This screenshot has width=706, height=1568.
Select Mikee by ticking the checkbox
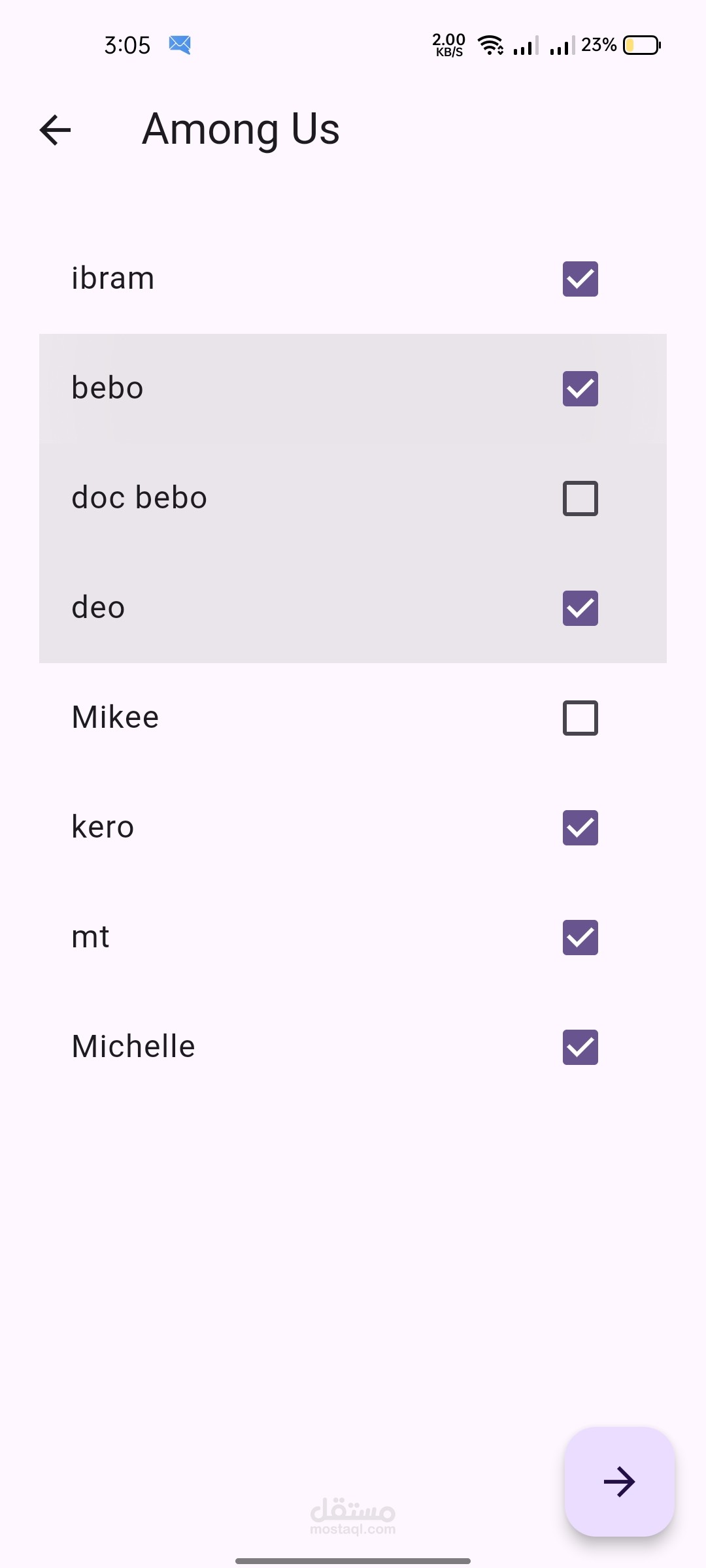point(580,718)
